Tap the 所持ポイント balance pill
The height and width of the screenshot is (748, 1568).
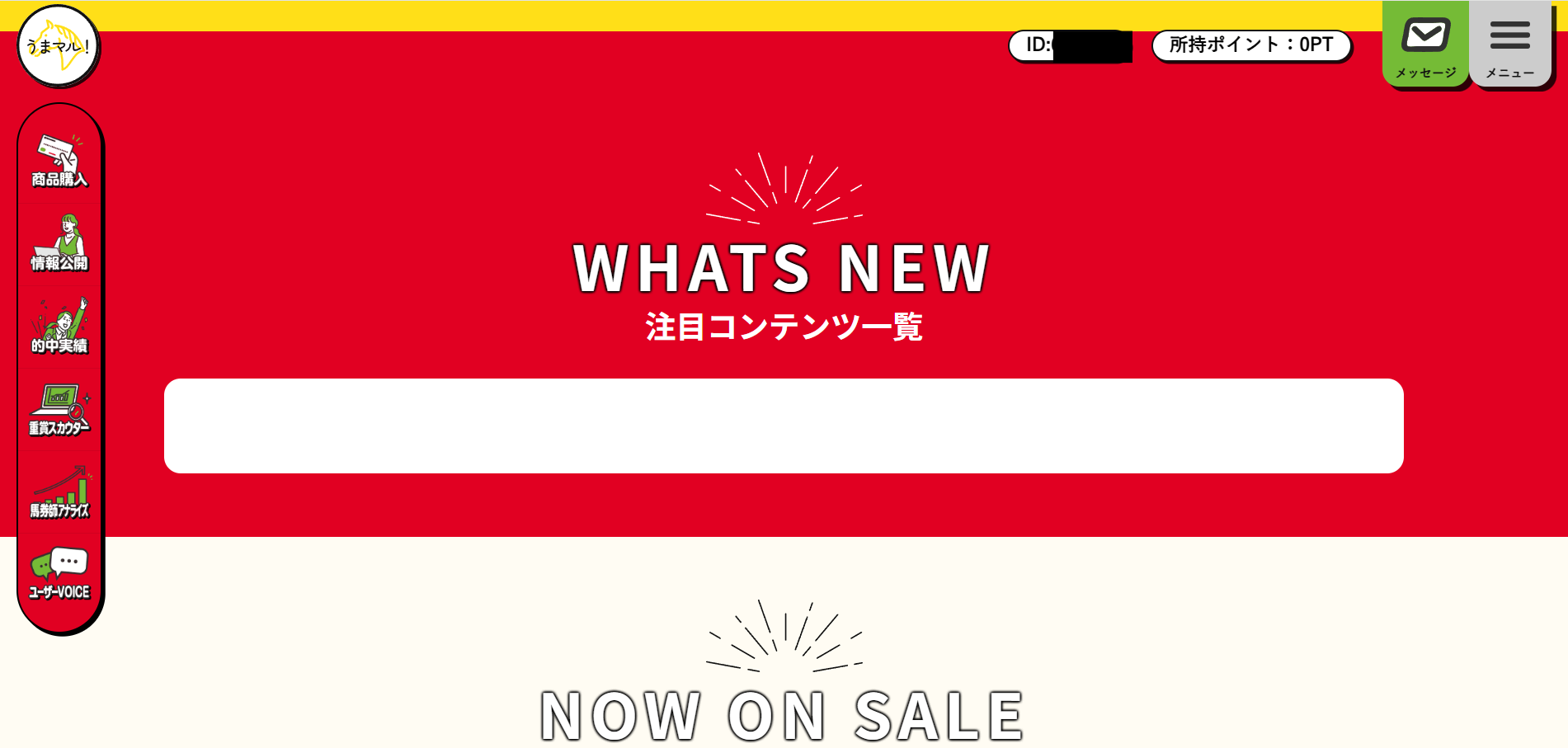point(1250,45)
